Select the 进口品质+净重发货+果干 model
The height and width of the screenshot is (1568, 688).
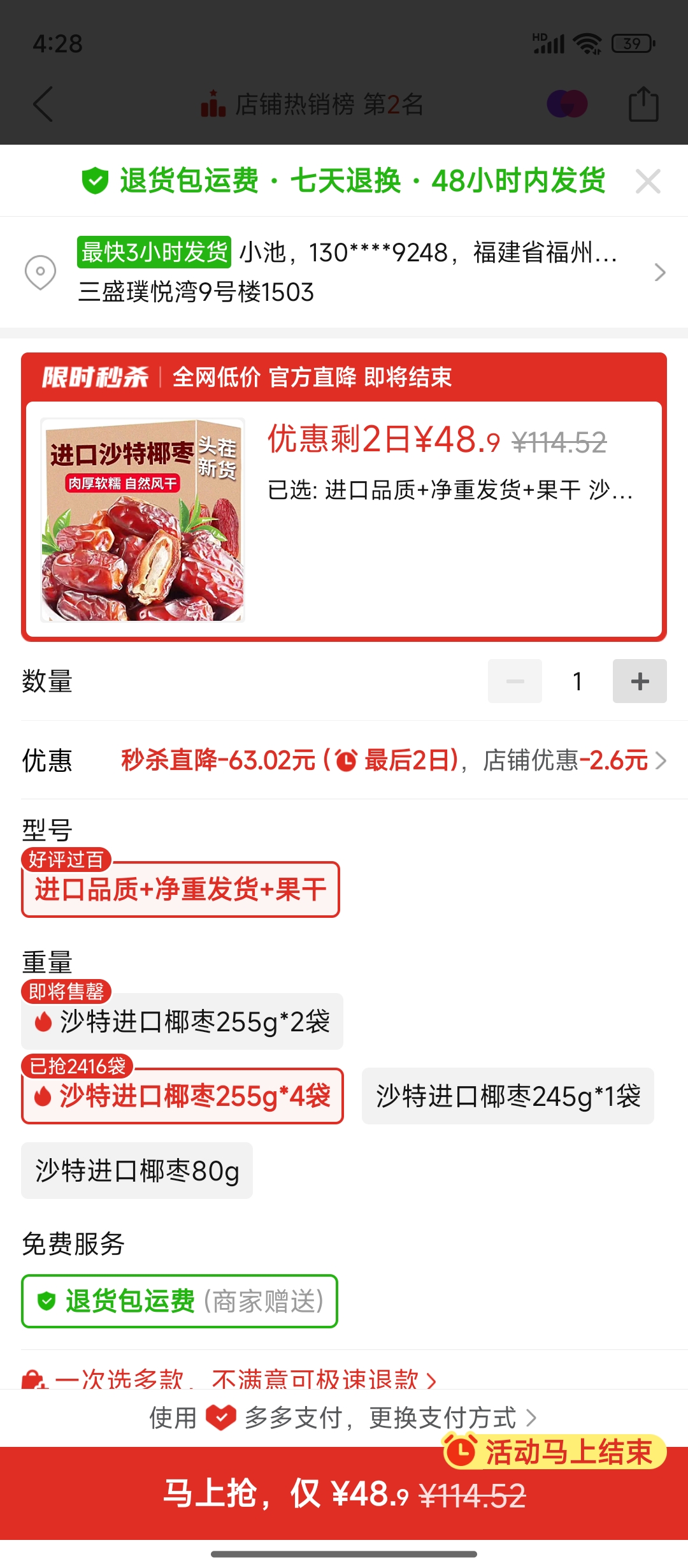point(180,890)
